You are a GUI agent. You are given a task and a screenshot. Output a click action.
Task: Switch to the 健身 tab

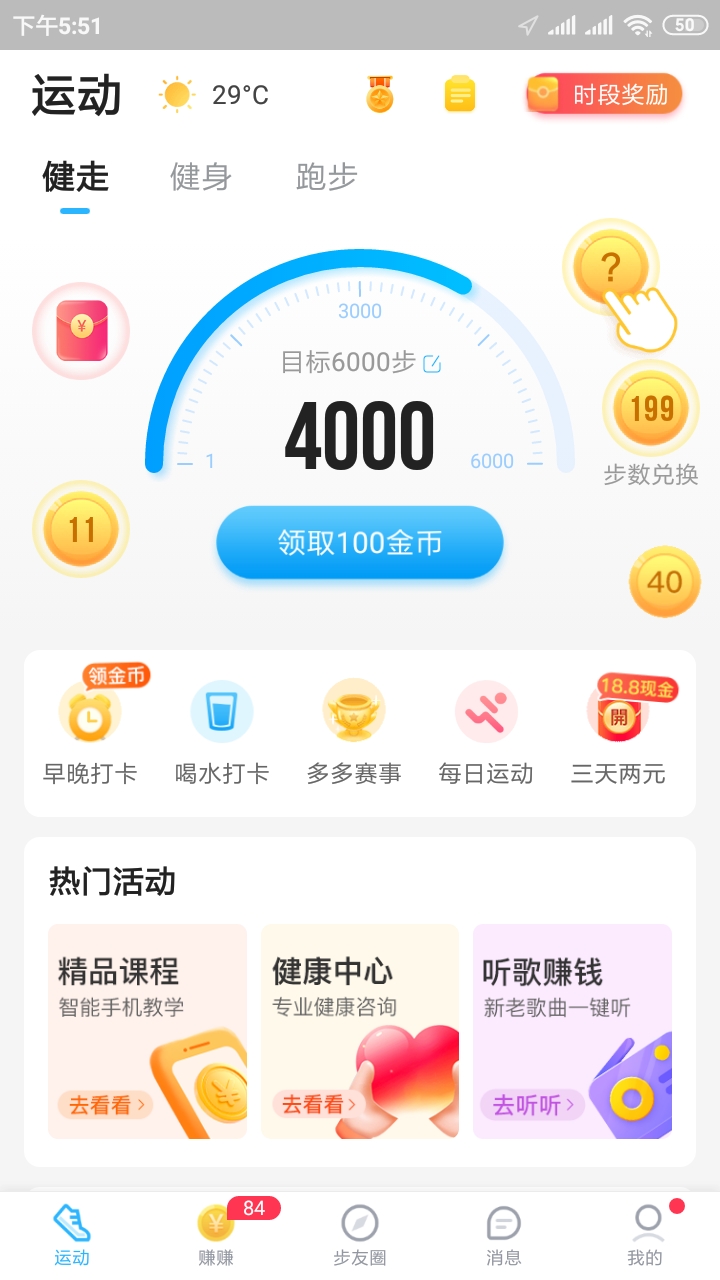200,178
